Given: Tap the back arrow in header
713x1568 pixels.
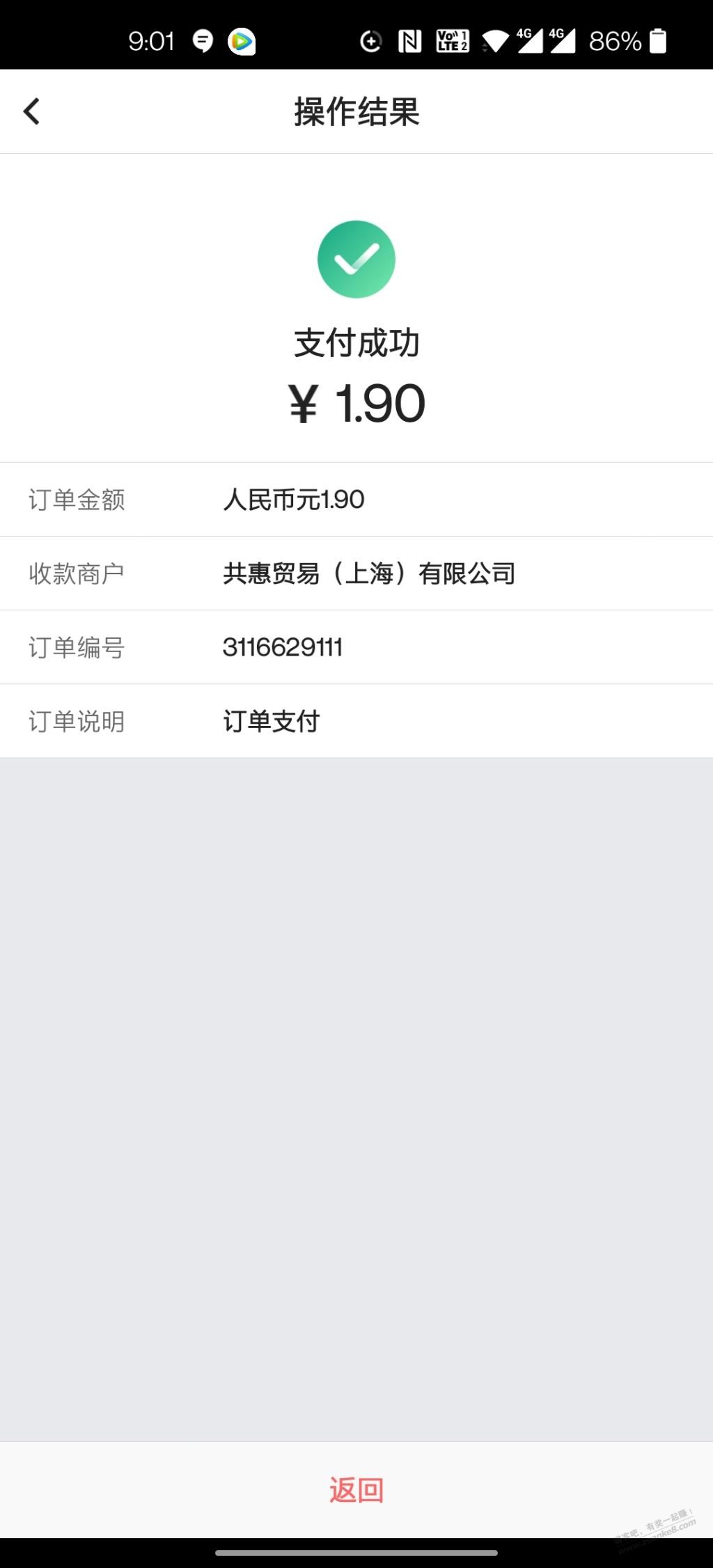Looking at the screenshot, I should click(x=31, y=111).
